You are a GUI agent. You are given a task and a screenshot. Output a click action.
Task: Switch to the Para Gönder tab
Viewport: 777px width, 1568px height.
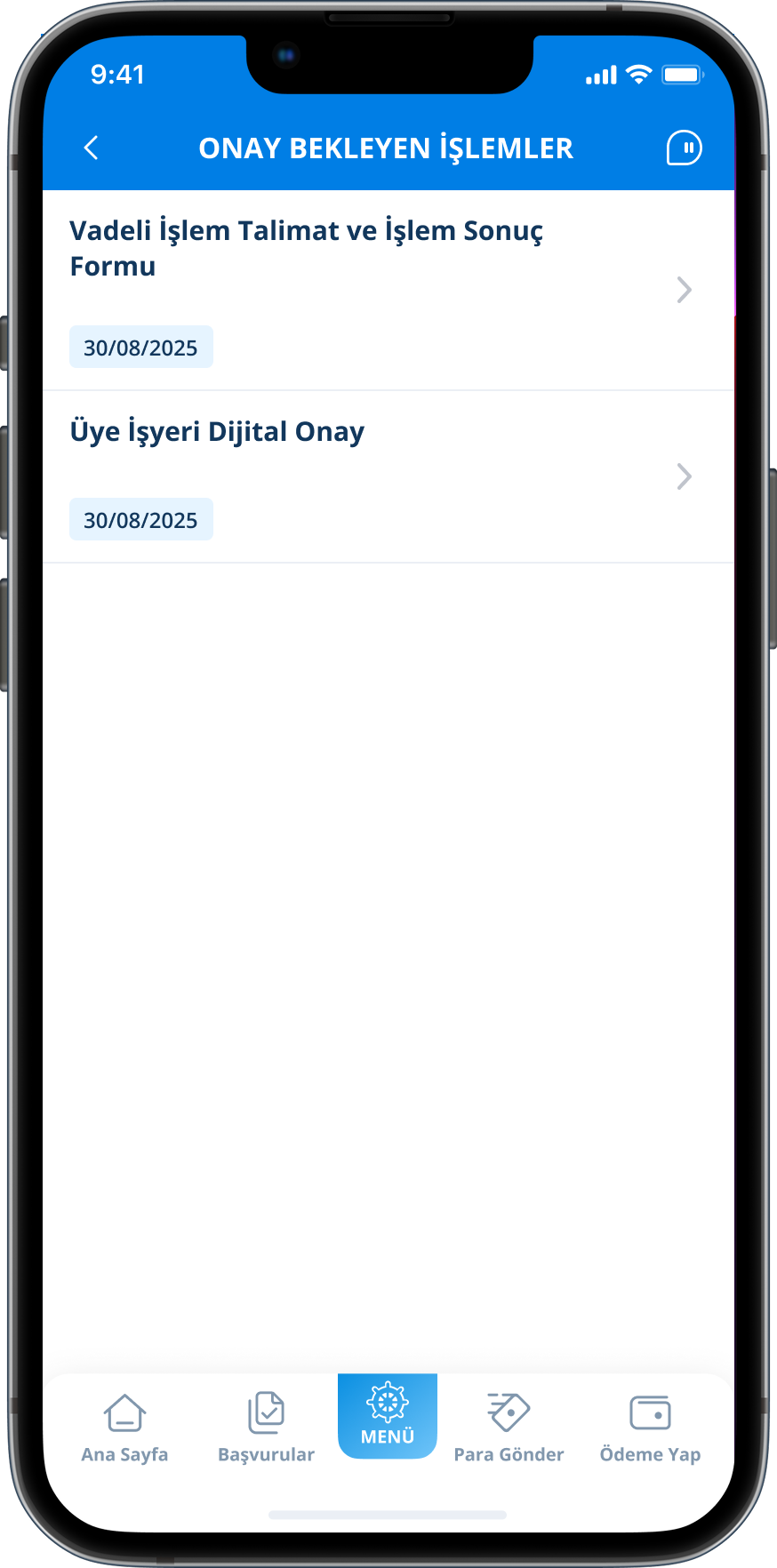[509, 1428]
